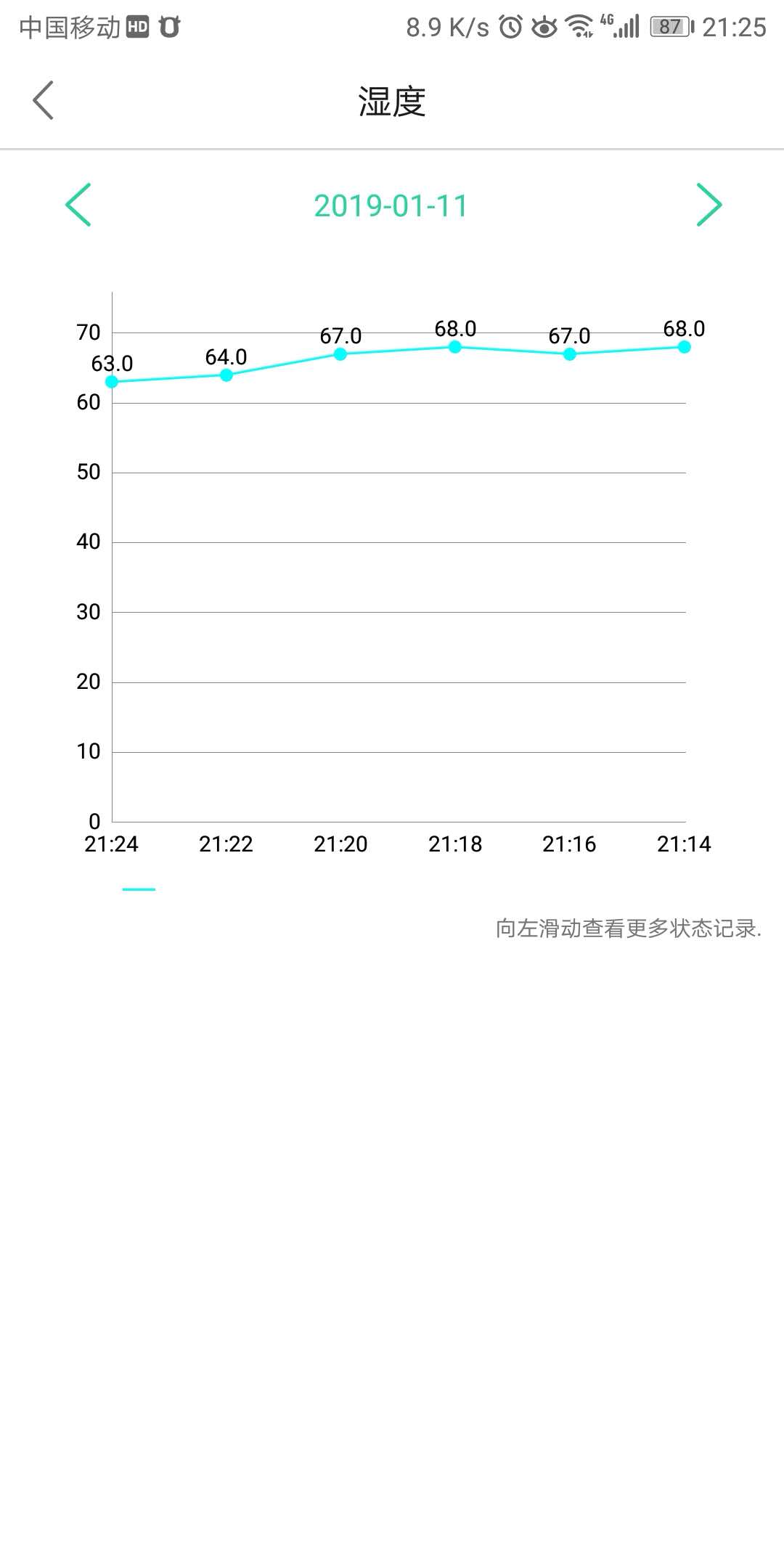Show the previous day's humidity data
784x1568 pixels.
[x=78, y=205]
